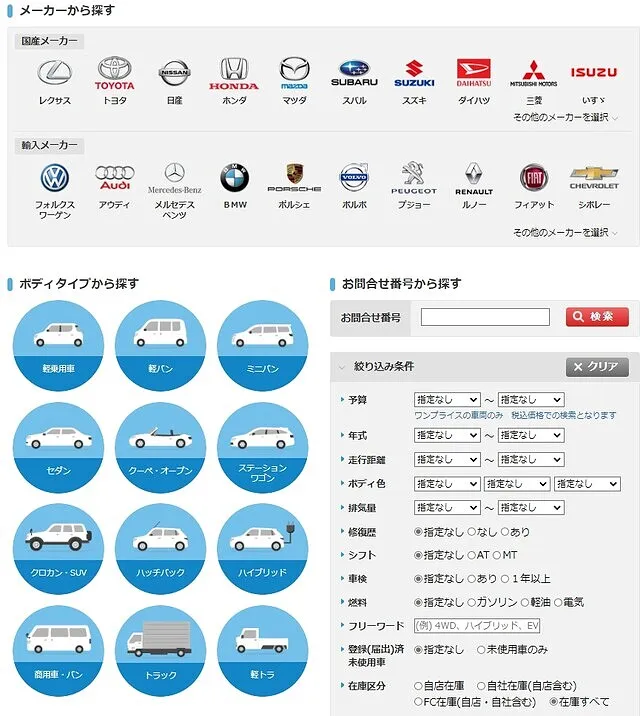
Task: Browse the セダン body type
Action: 58,446
